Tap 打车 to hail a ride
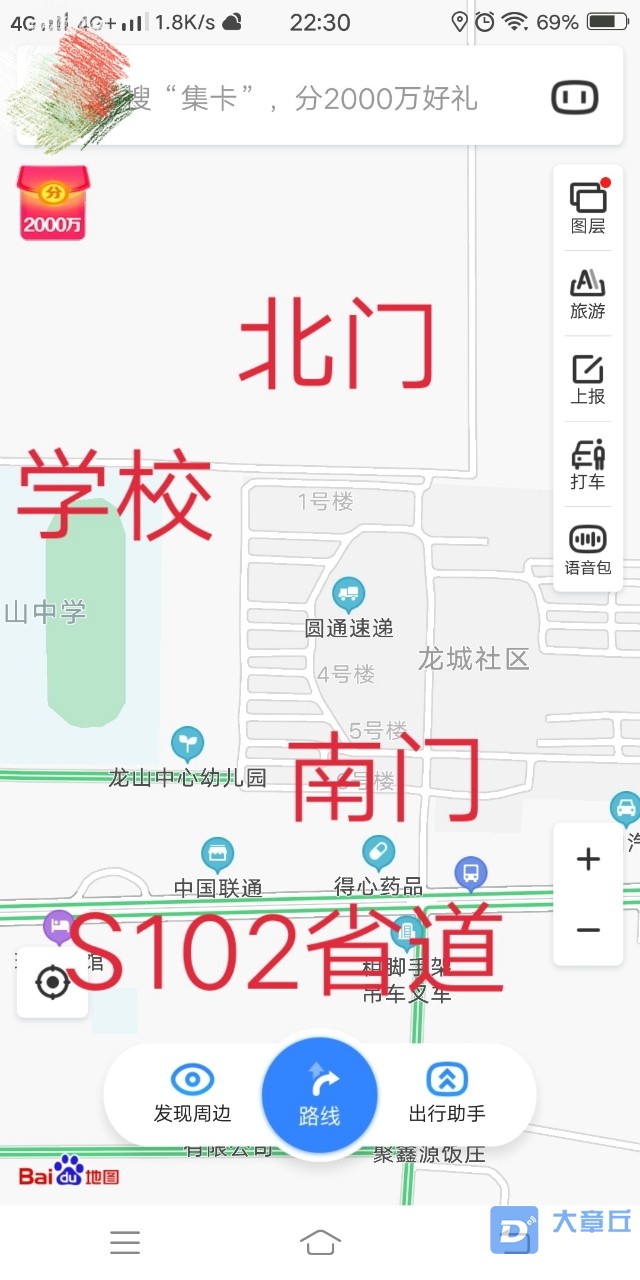Viewport: 640px width, 1280px height. click(588, 465)
